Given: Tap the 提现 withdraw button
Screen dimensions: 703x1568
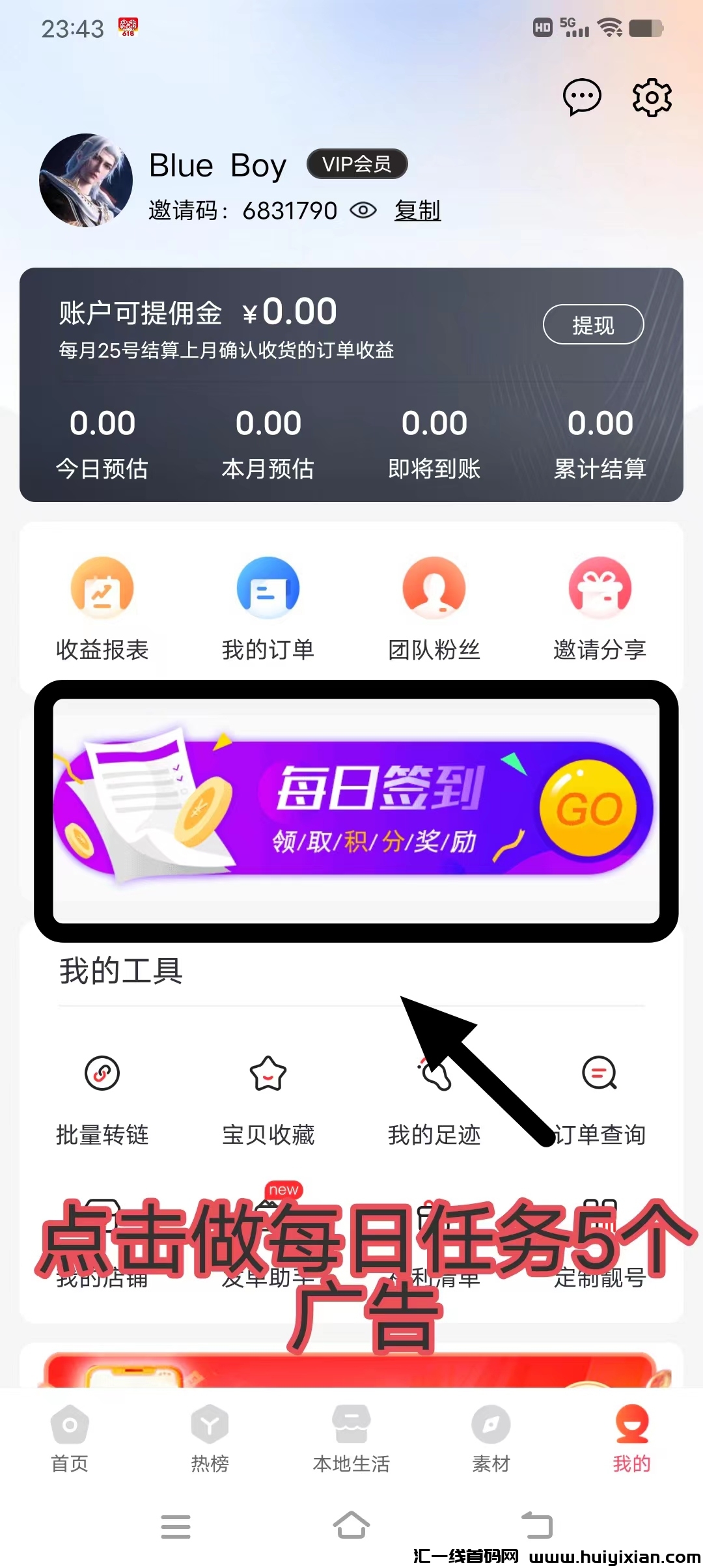Looking at the screenshot, I should click(593, 324).
